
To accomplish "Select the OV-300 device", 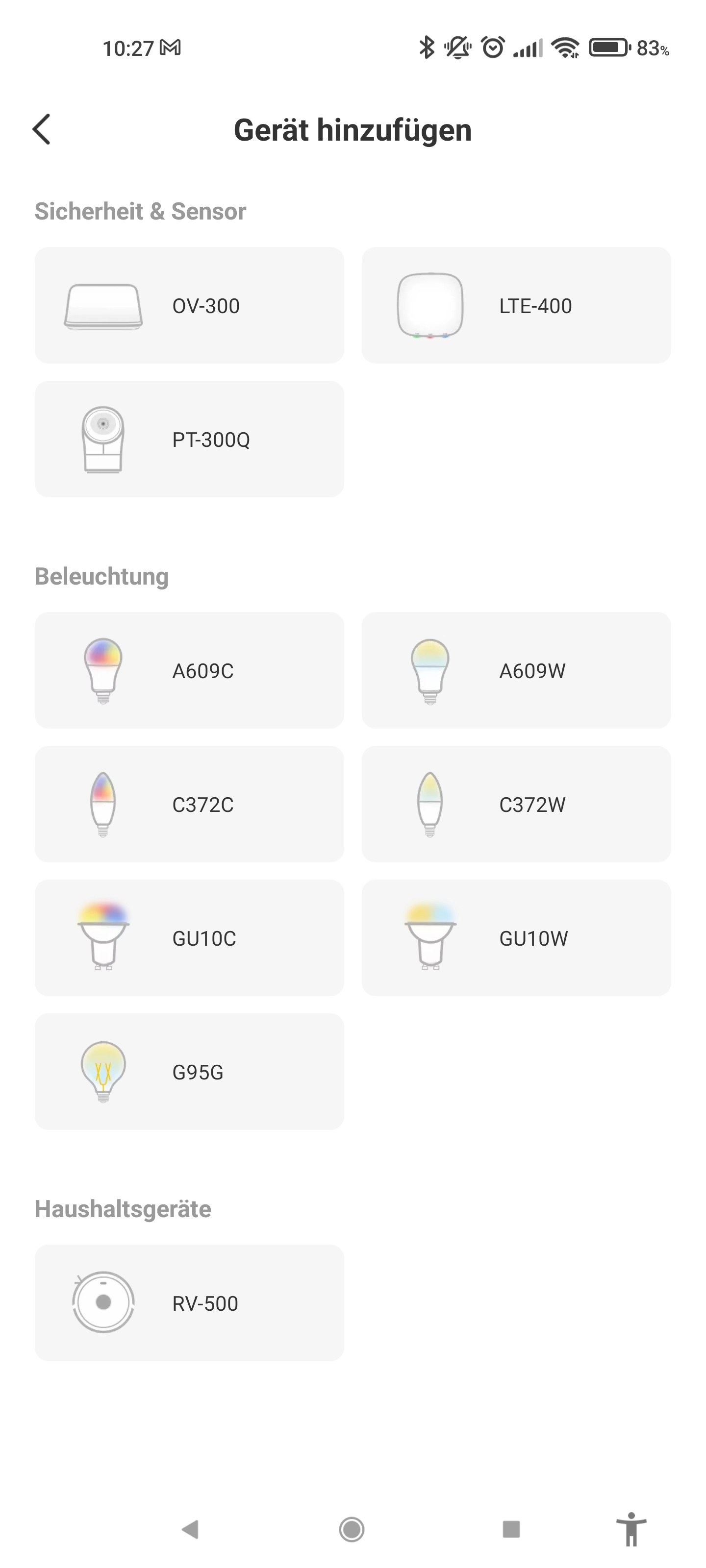I will tap(189, 306).
